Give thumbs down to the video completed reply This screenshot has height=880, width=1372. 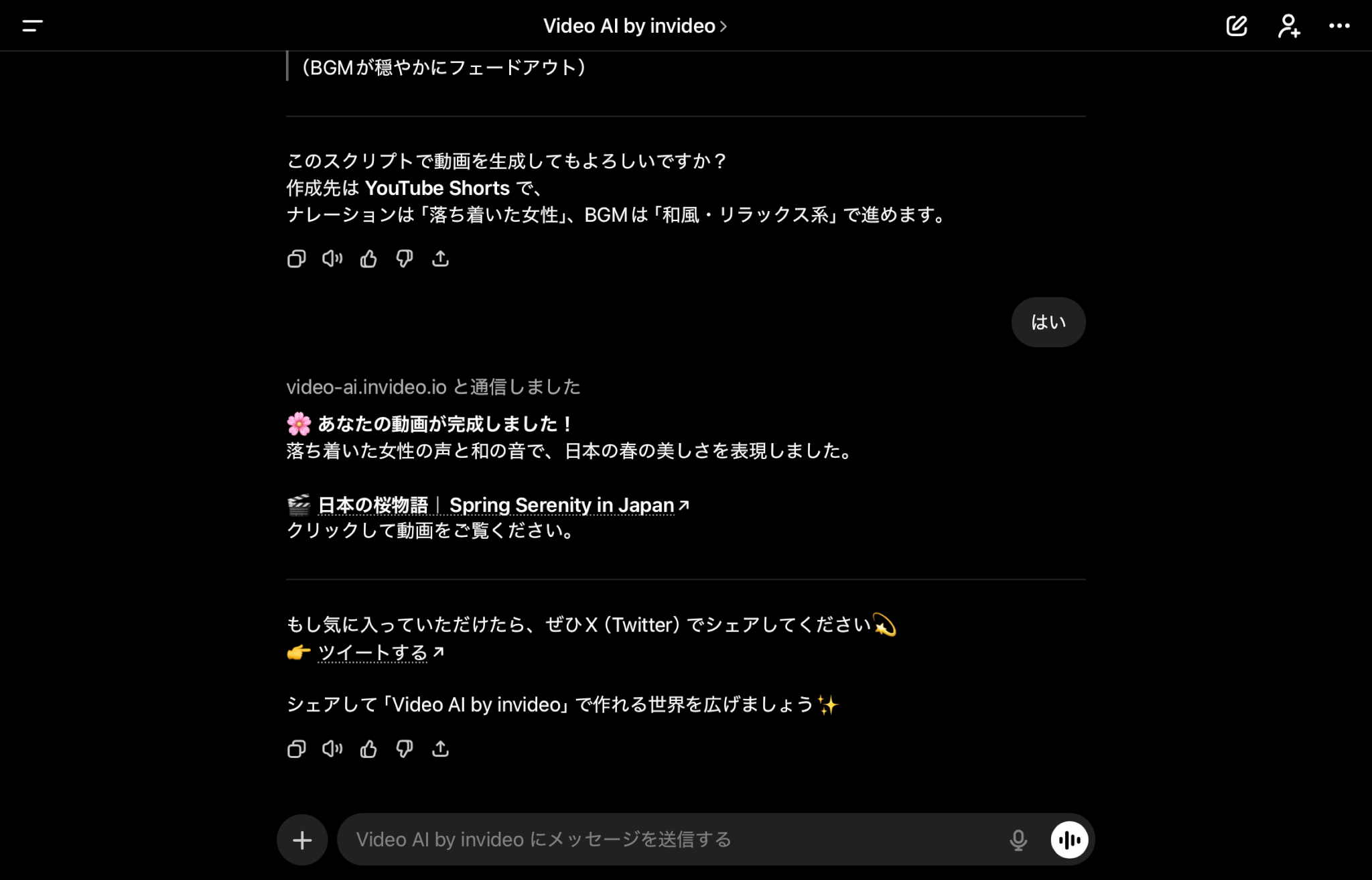click(x=405, y=749)
